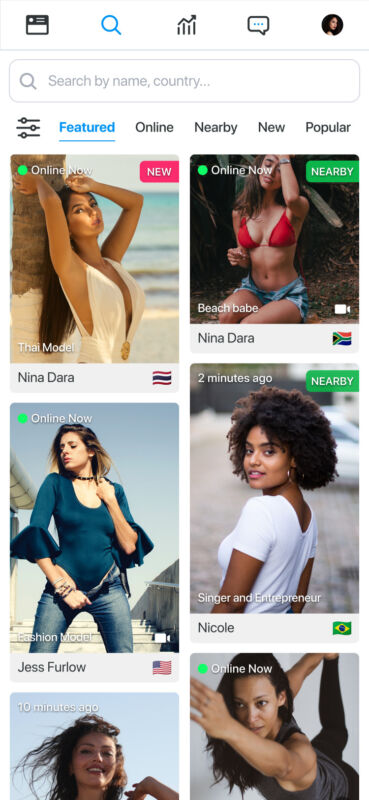369x800 pixels.
Task: Open the Beach babe profile card
Action: pyautogui.click(x=275, y=254)
